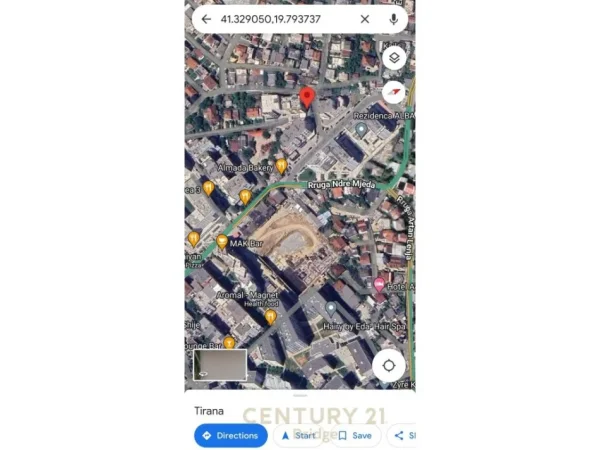
Task: Save this place to a list
Action: click(x=355, y=435)
